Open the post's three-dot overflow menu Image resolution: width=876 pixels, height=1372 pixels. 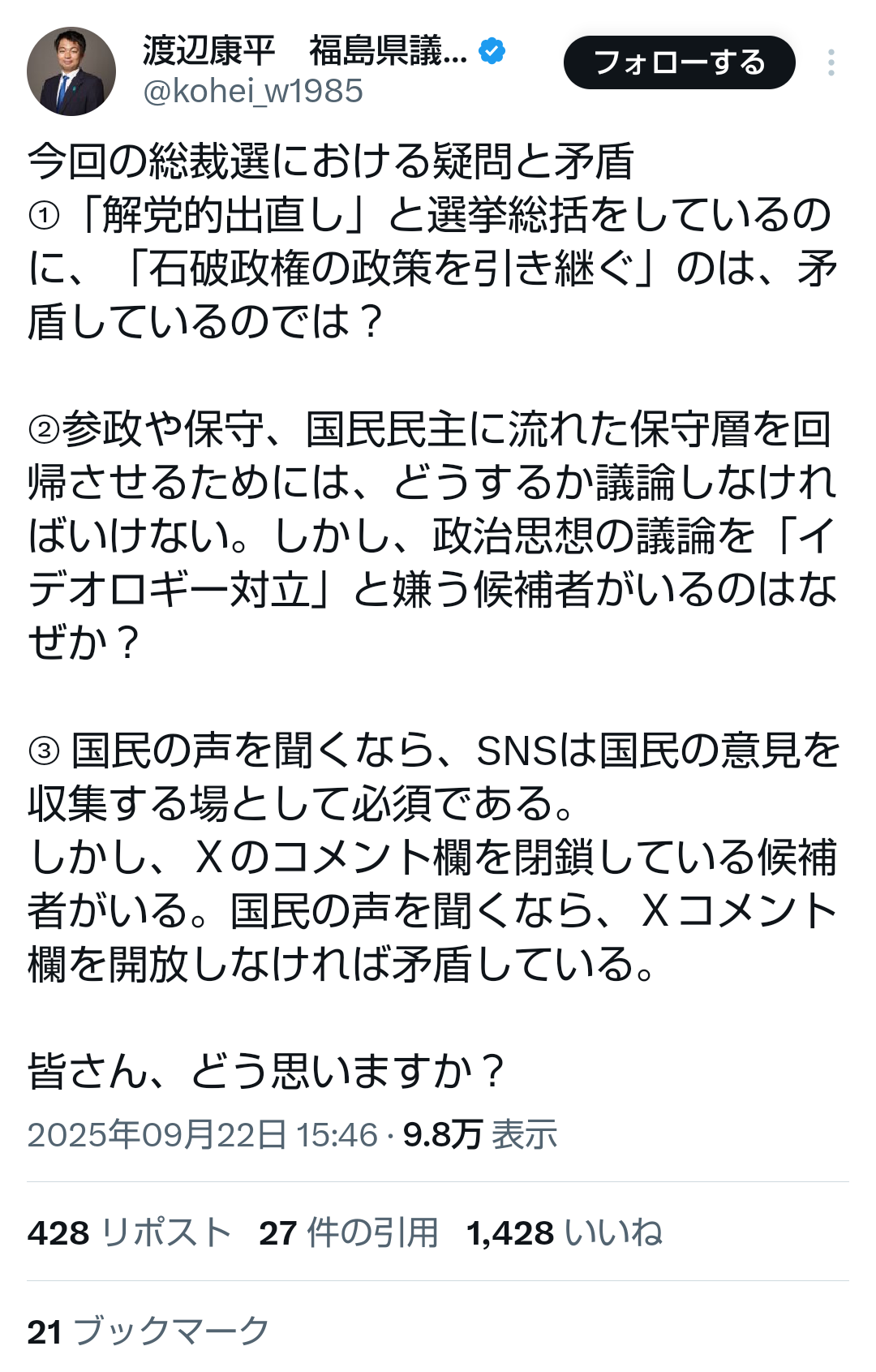coord(831,62)
